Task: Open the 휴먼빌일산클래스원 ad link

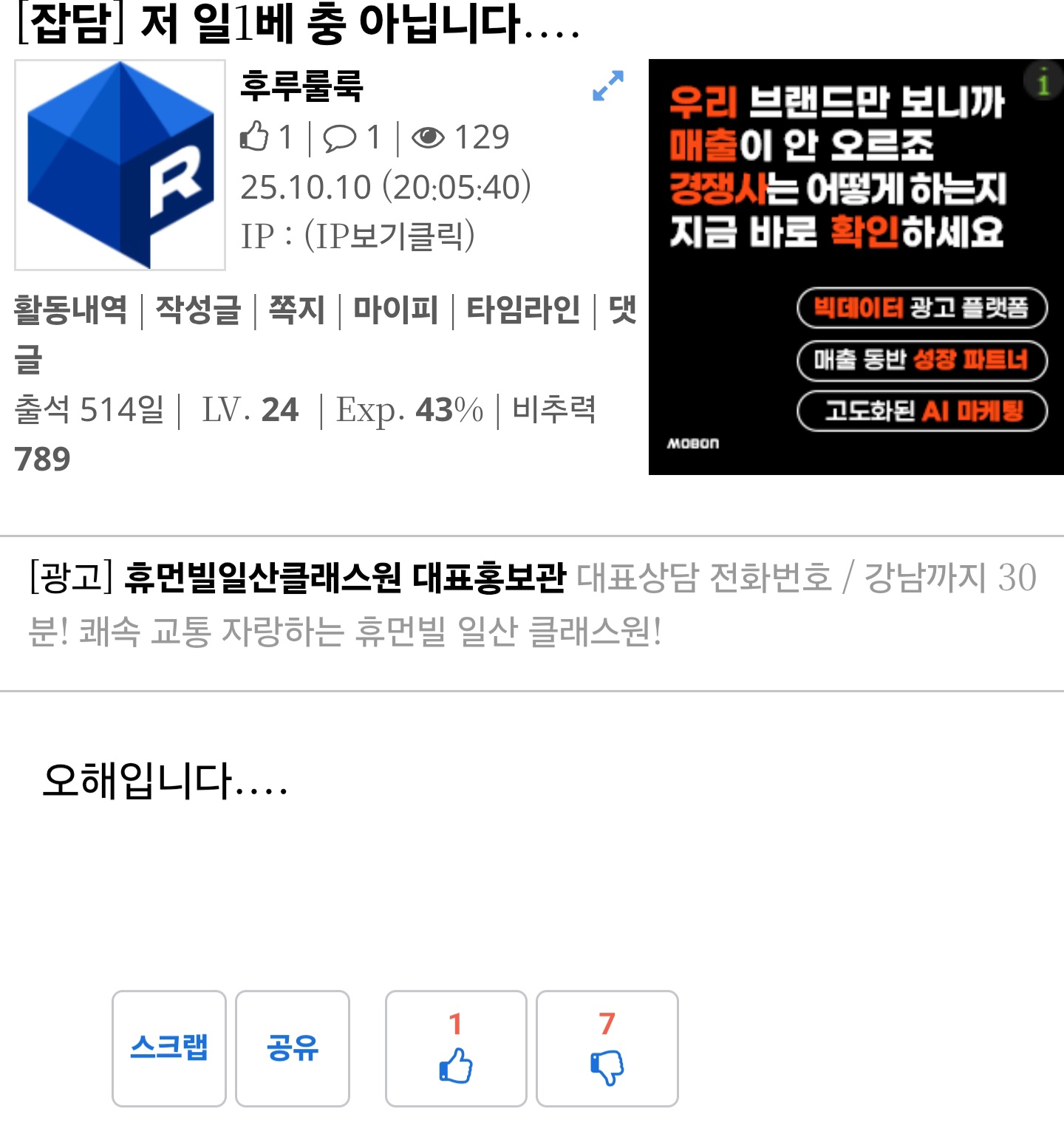Action: coord(344,577)
